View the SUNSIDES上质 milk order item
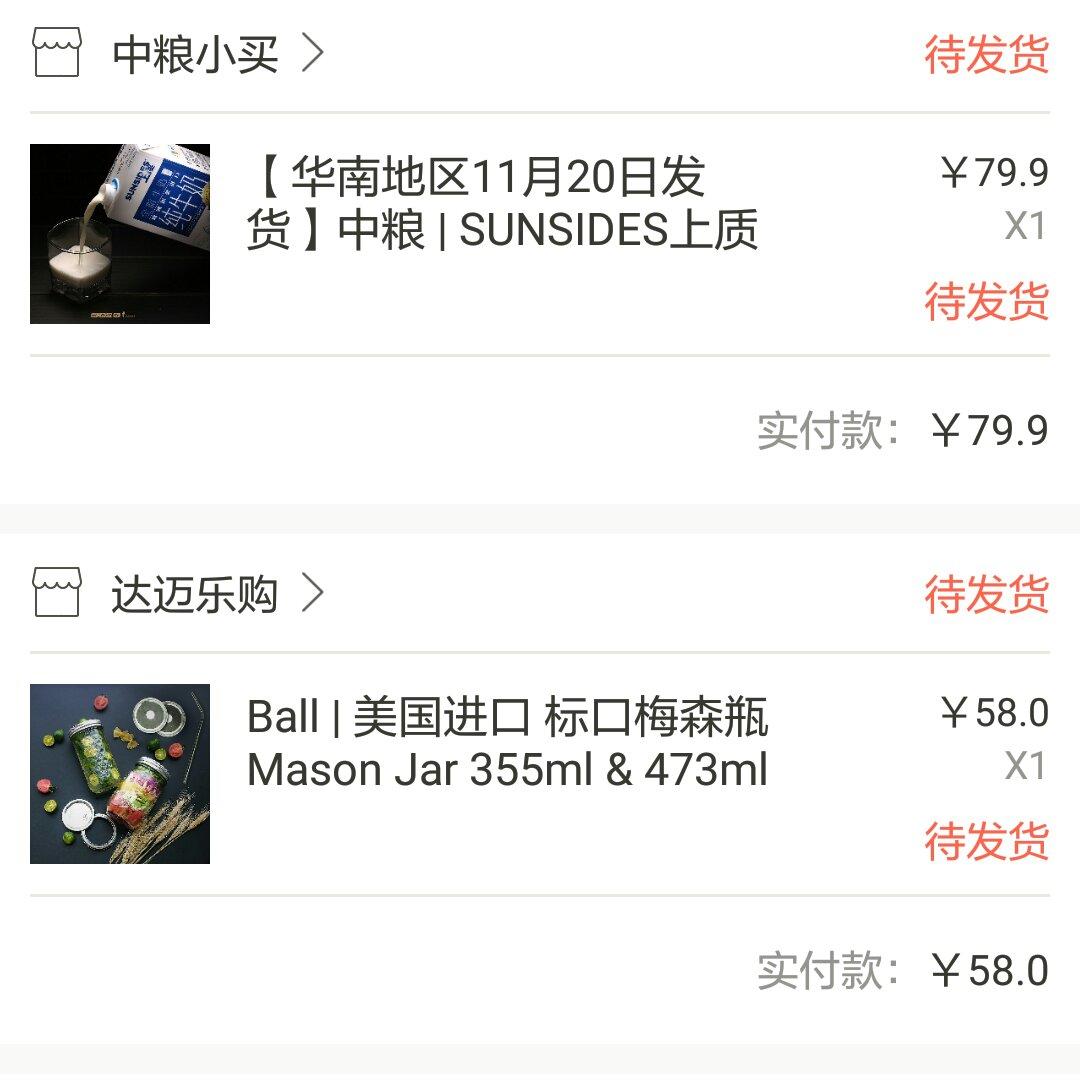The width and height of the screenshot is (1080, 1080). [500, 205]
